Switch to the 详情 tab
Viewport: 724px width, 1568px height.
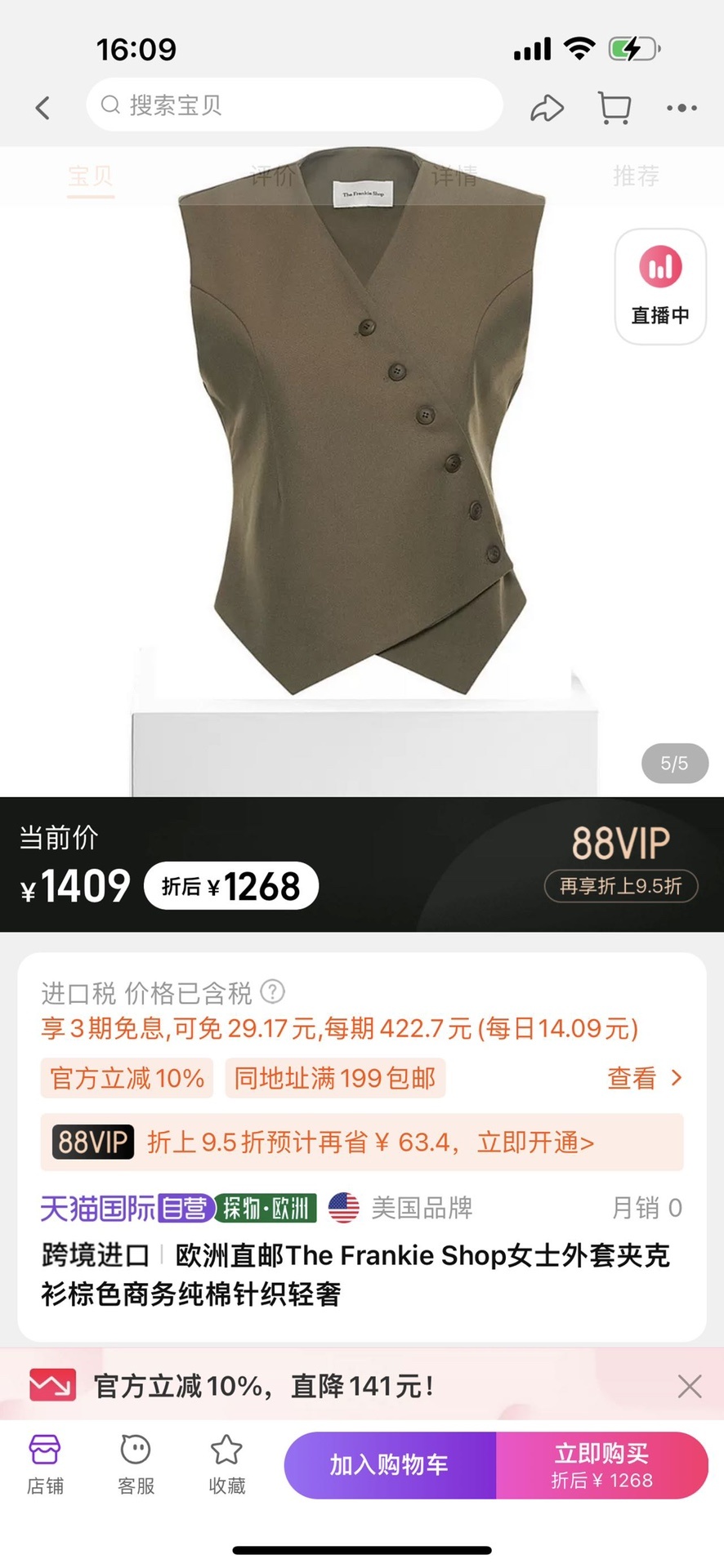(454, 176)
